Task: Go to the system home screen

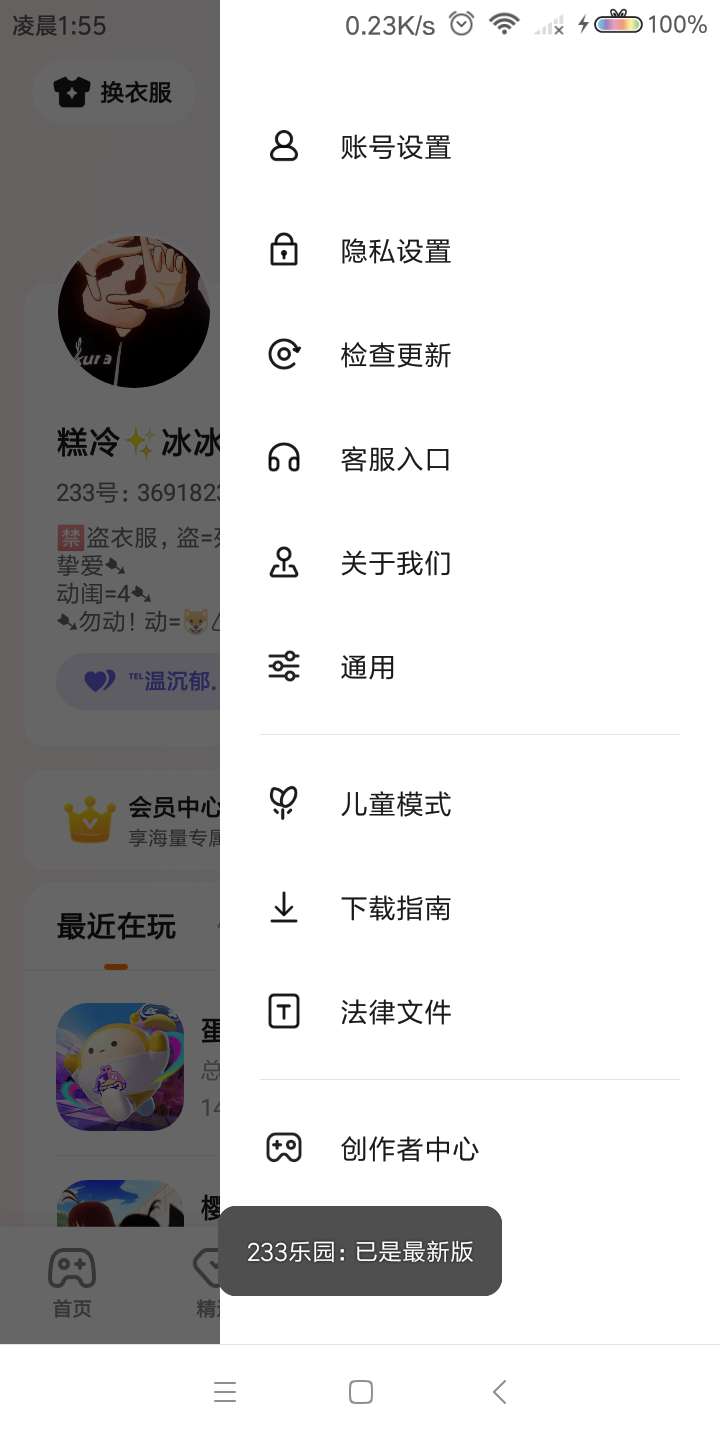Action: [x=361, y=1392]
